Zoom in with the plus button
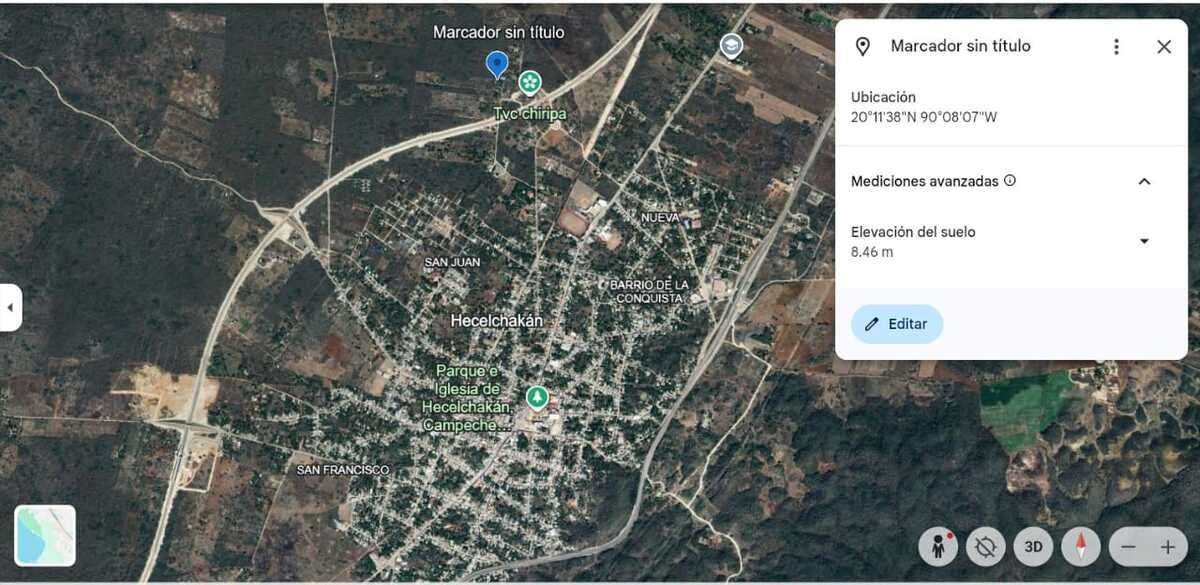Viewport: 1200px width, 585px height. (1167, 547)
